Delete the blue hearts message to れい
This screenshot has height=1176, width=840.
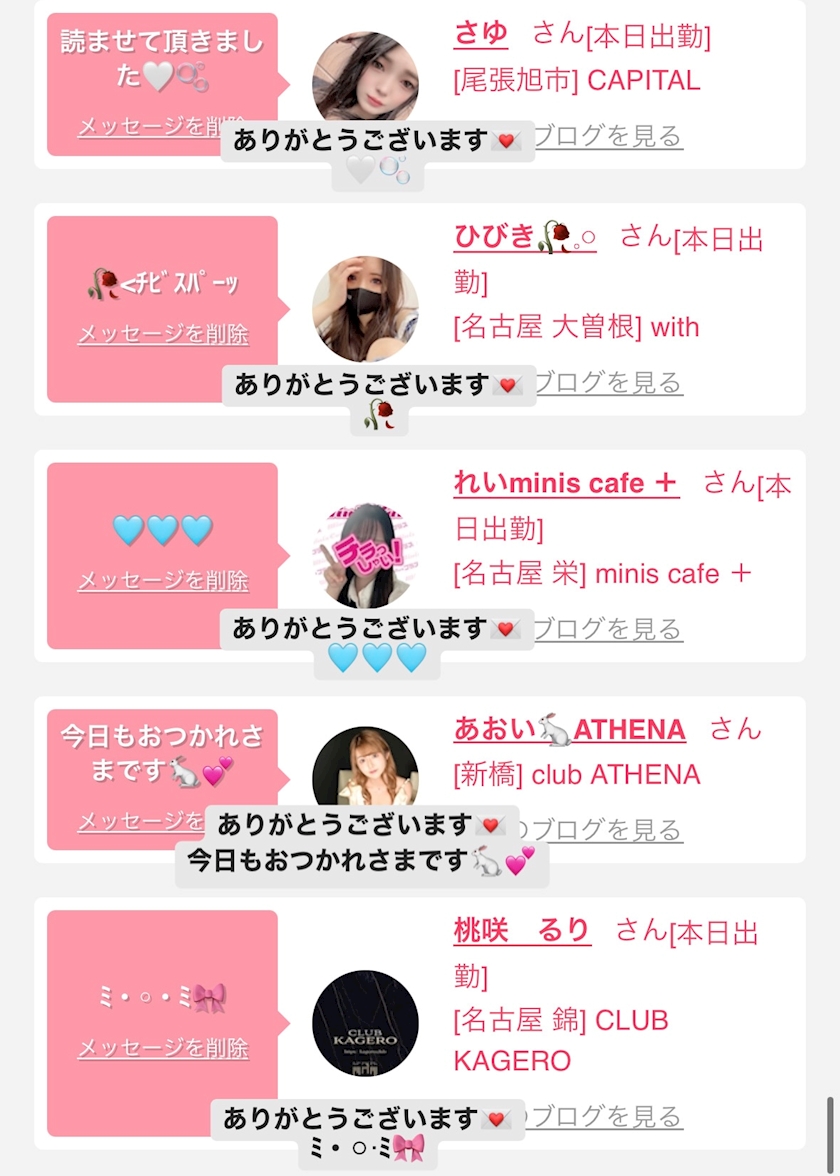[163, 580]
